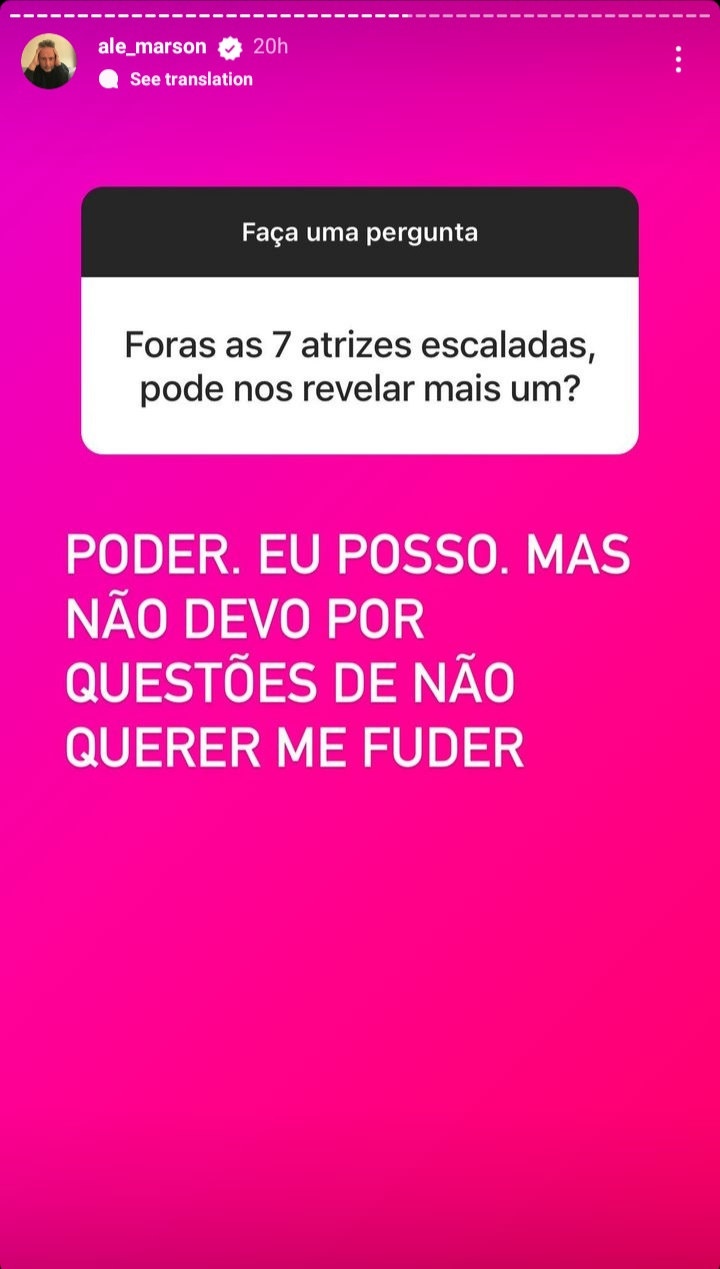The image size is (720, 1269).
Task: Tap the ale_marson username
Action: click(152, 47)
